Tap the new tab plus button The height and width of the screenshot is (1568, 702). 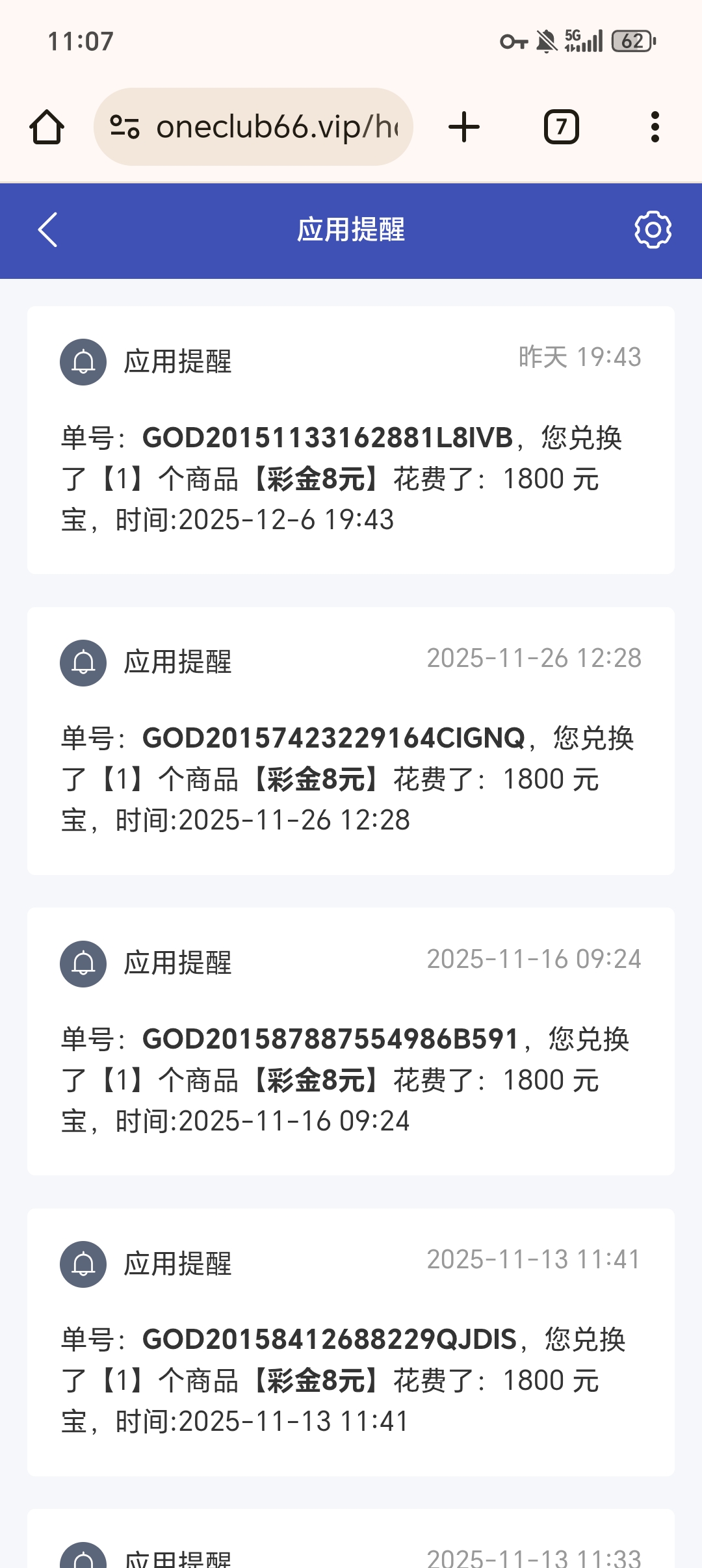click(463, 126)
